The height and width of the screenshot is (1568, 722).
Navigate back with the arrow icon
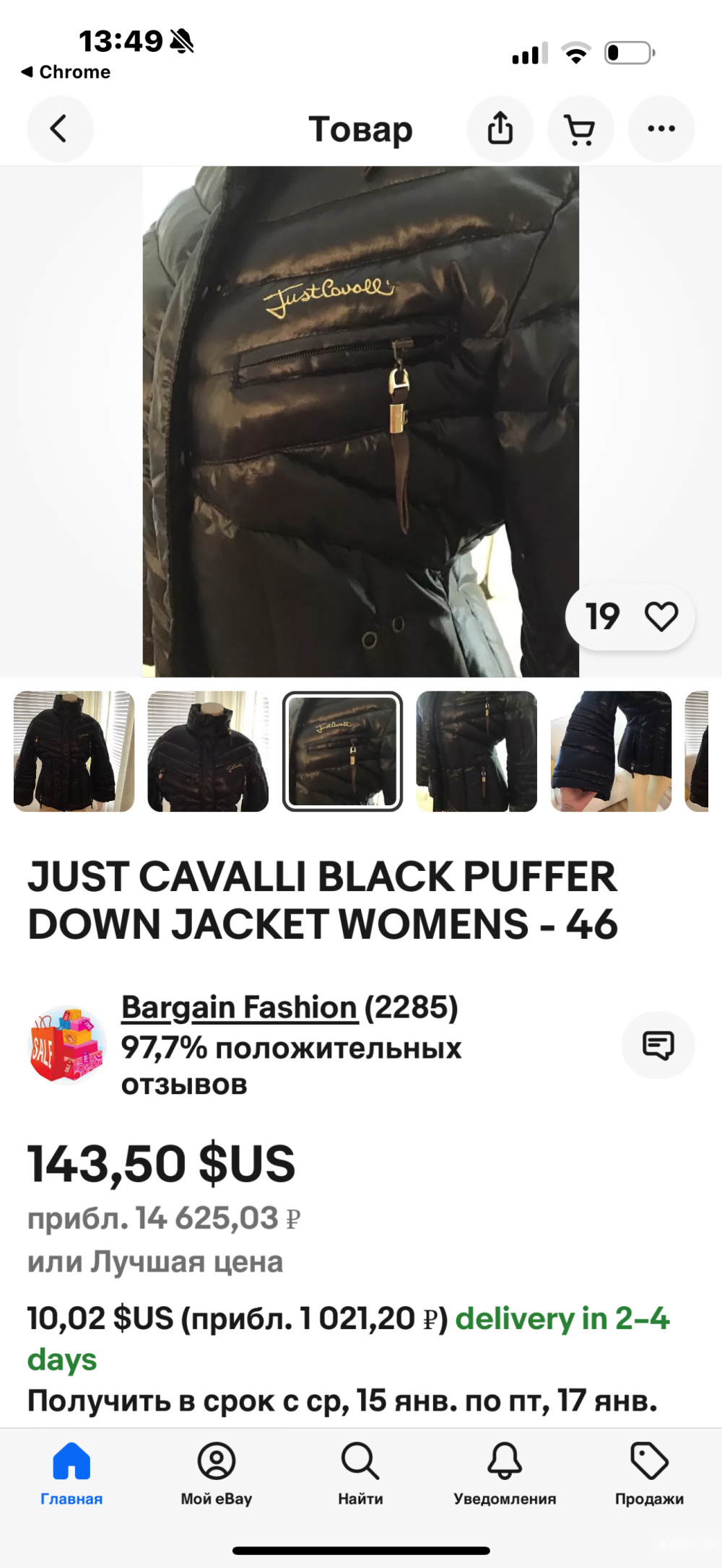click(x=60, y=128)
